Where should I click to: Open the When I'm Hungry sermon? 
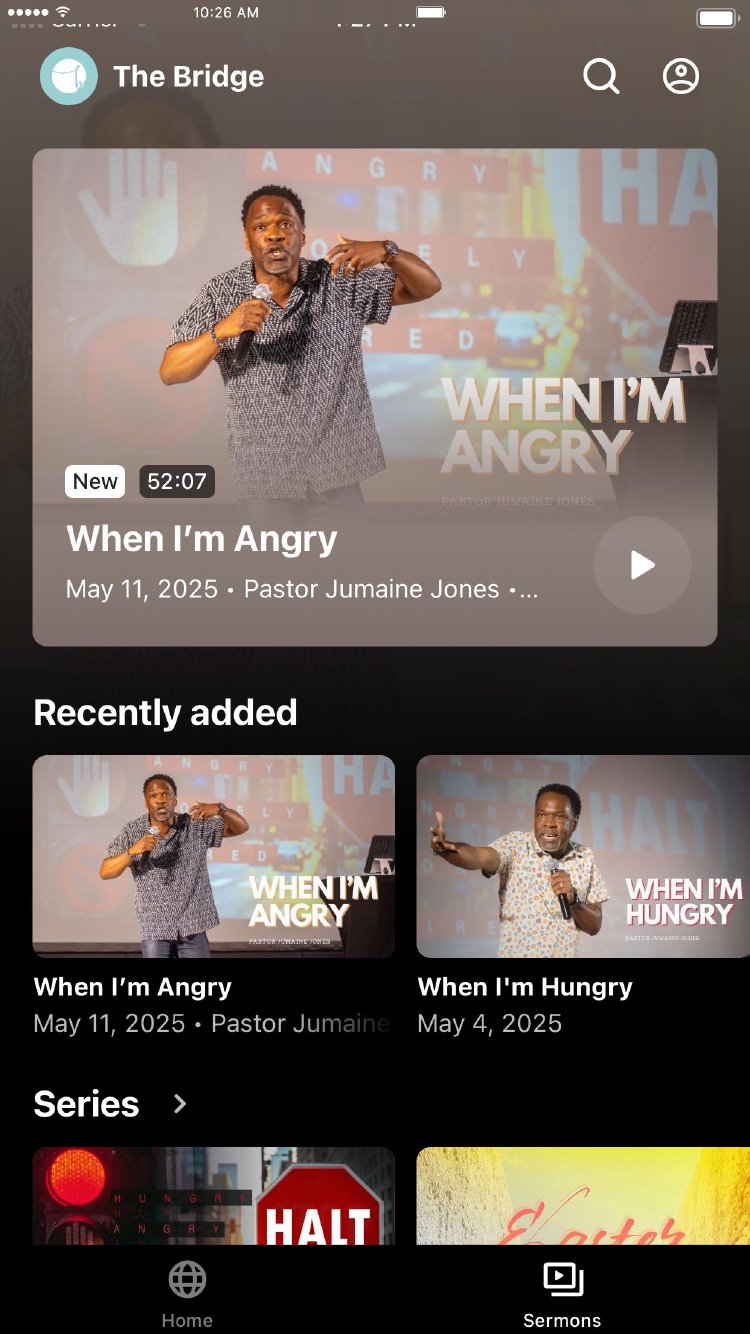582,856
